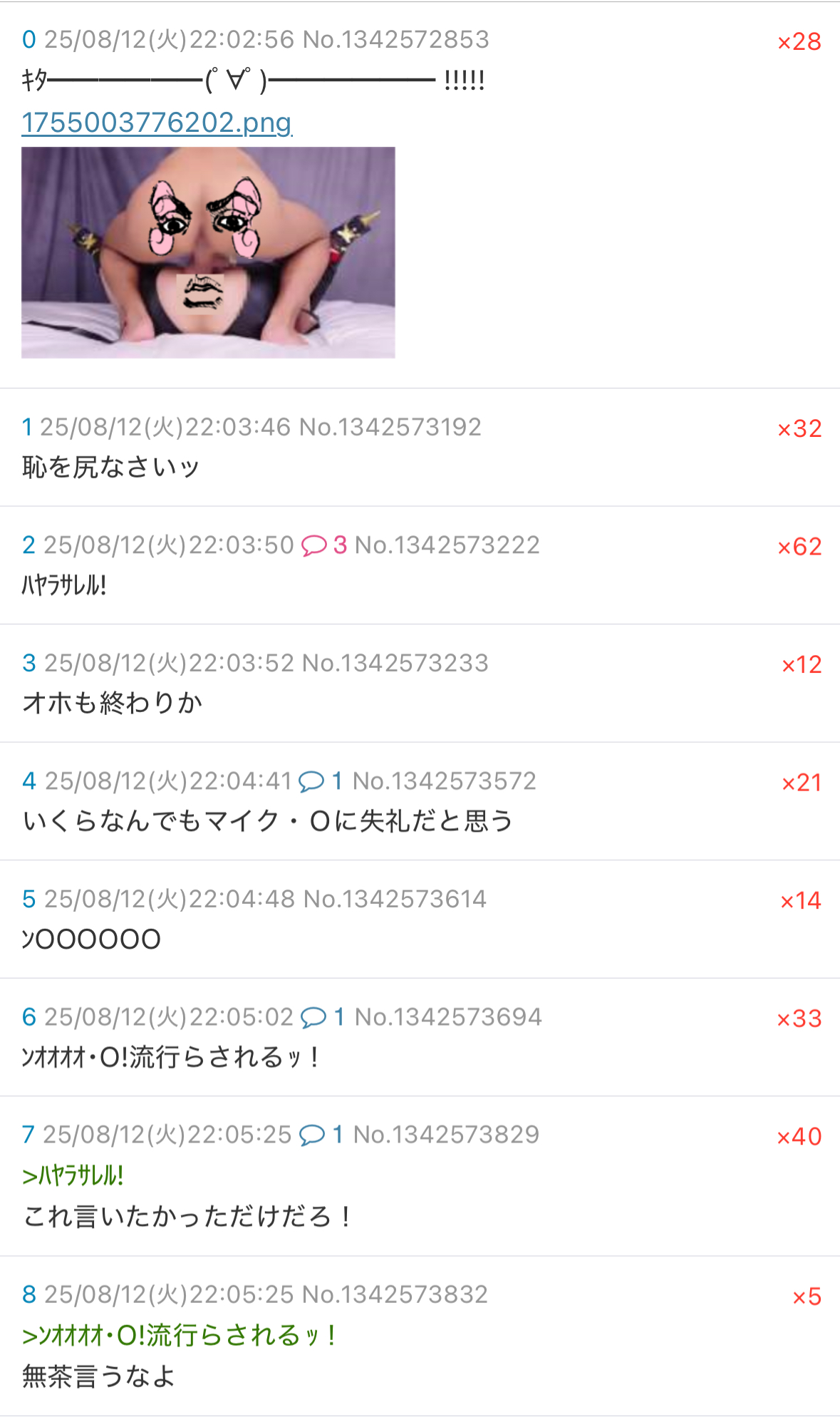Open the 1755003776202.png file link
The height and width of the screenshot is (1417, 840).
157,123
